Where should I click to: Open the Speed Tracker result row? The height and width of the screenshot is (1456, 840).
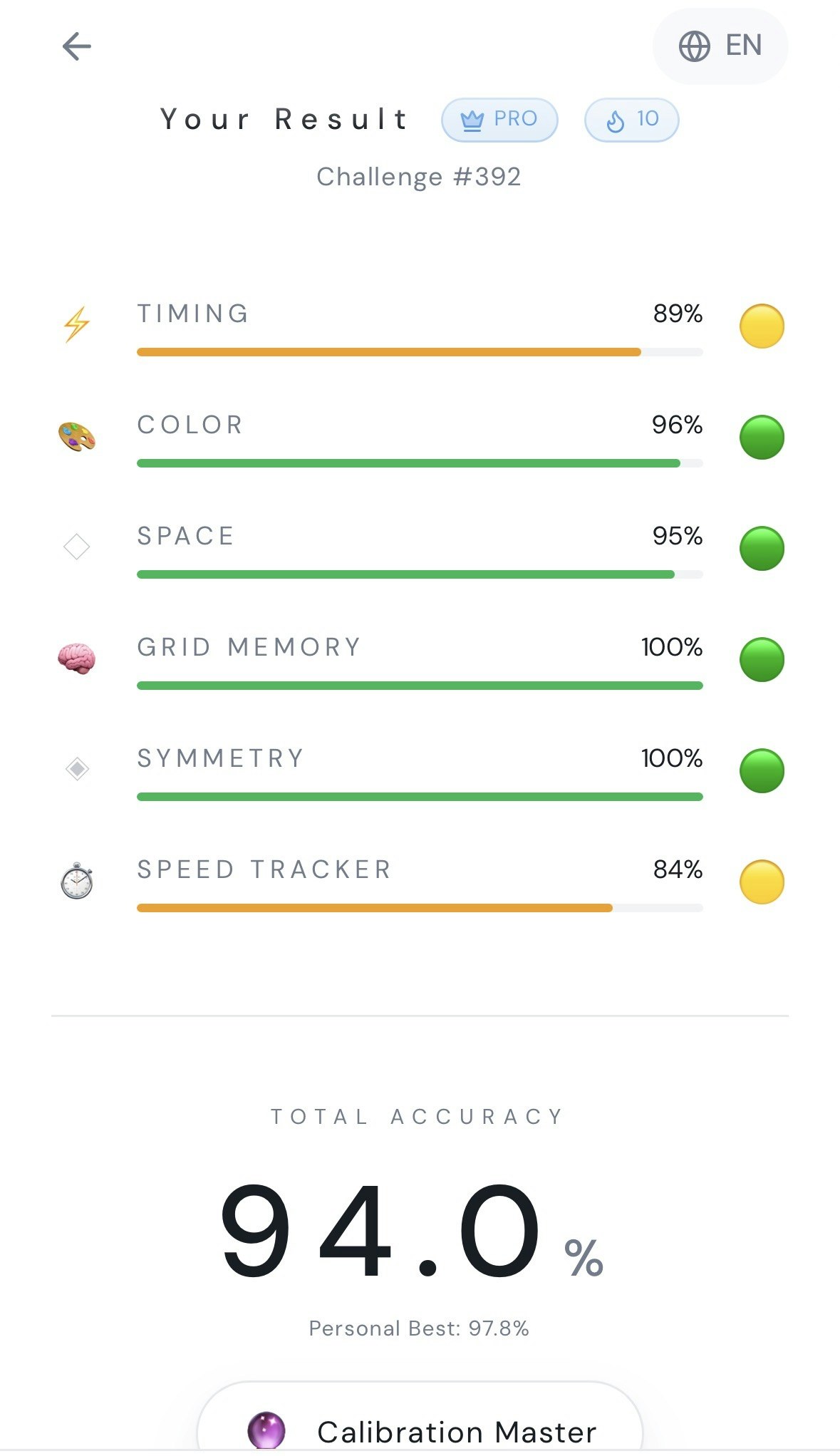click(420, 883)
